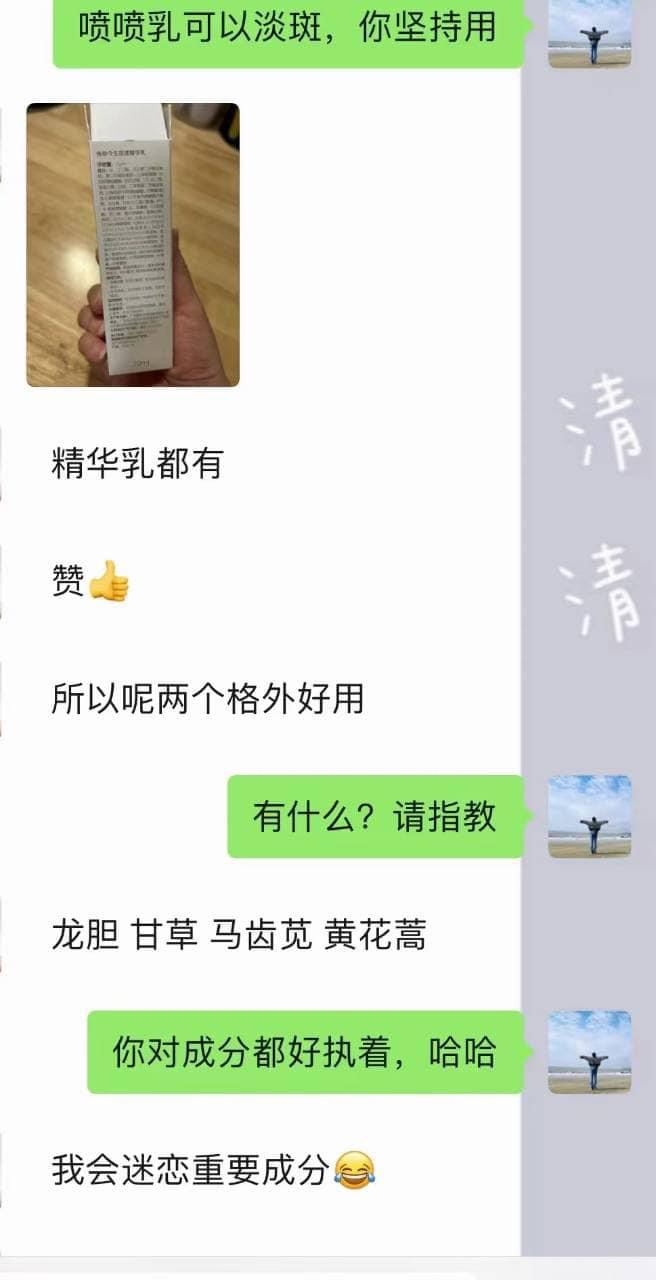Open sender avatar beside "有什么？请指教"
The height and width of the screenshot is (1280, 656).
589,816
